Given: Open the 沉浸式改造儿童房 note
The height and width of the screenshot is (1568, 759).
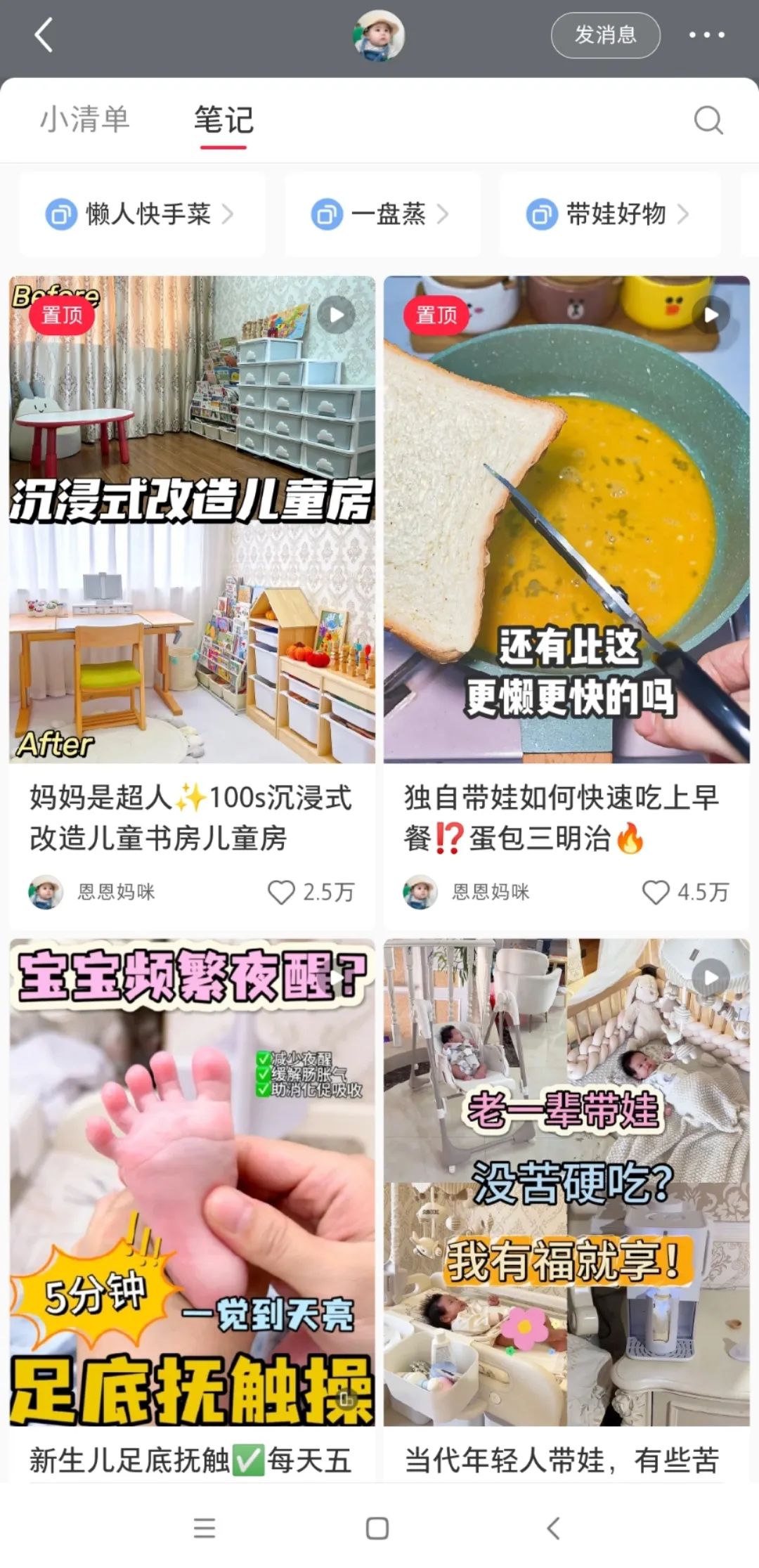Looking at the screenshot, I should coord(192,520).
